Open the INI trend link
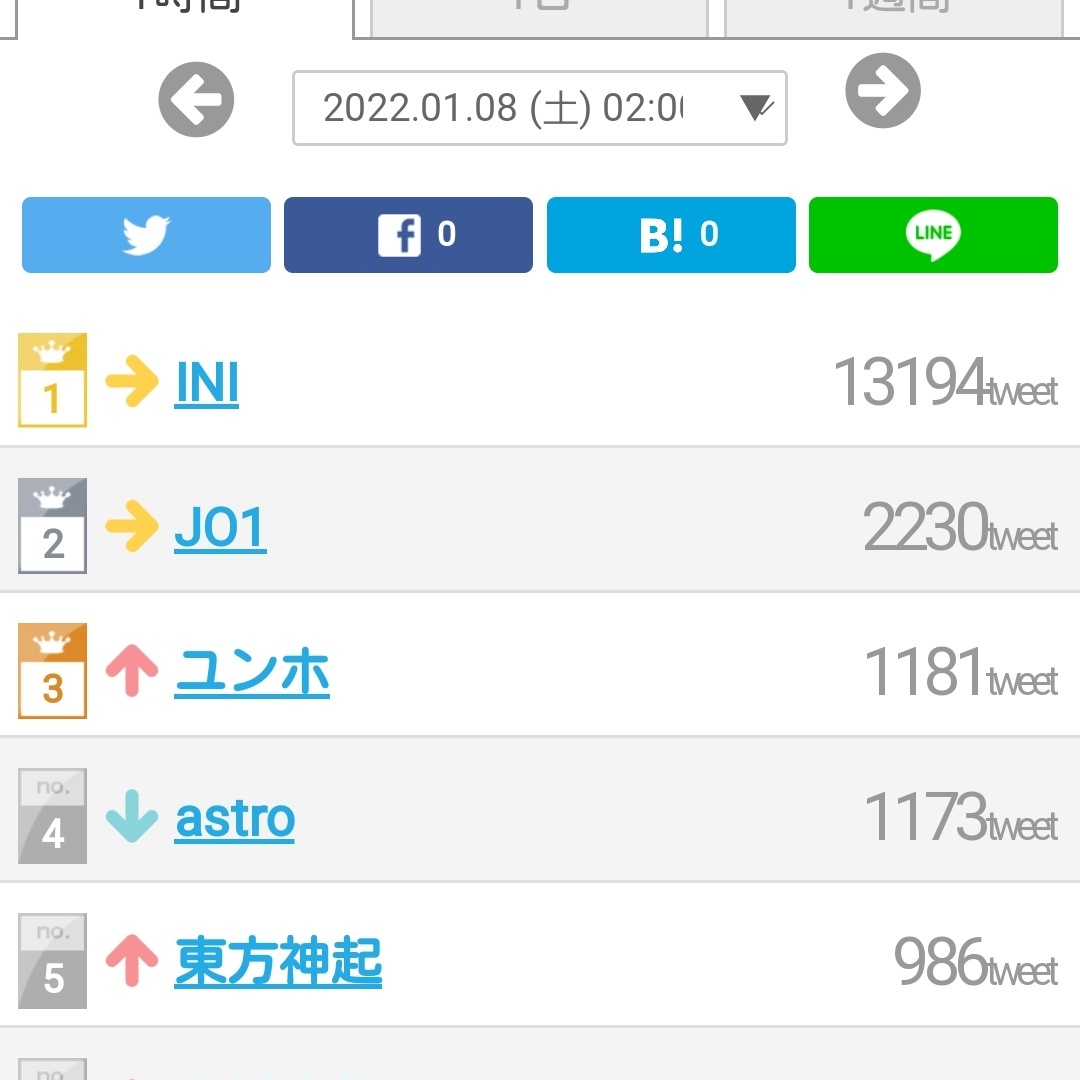This screenshot has width=1080, height=1080. 207,383
